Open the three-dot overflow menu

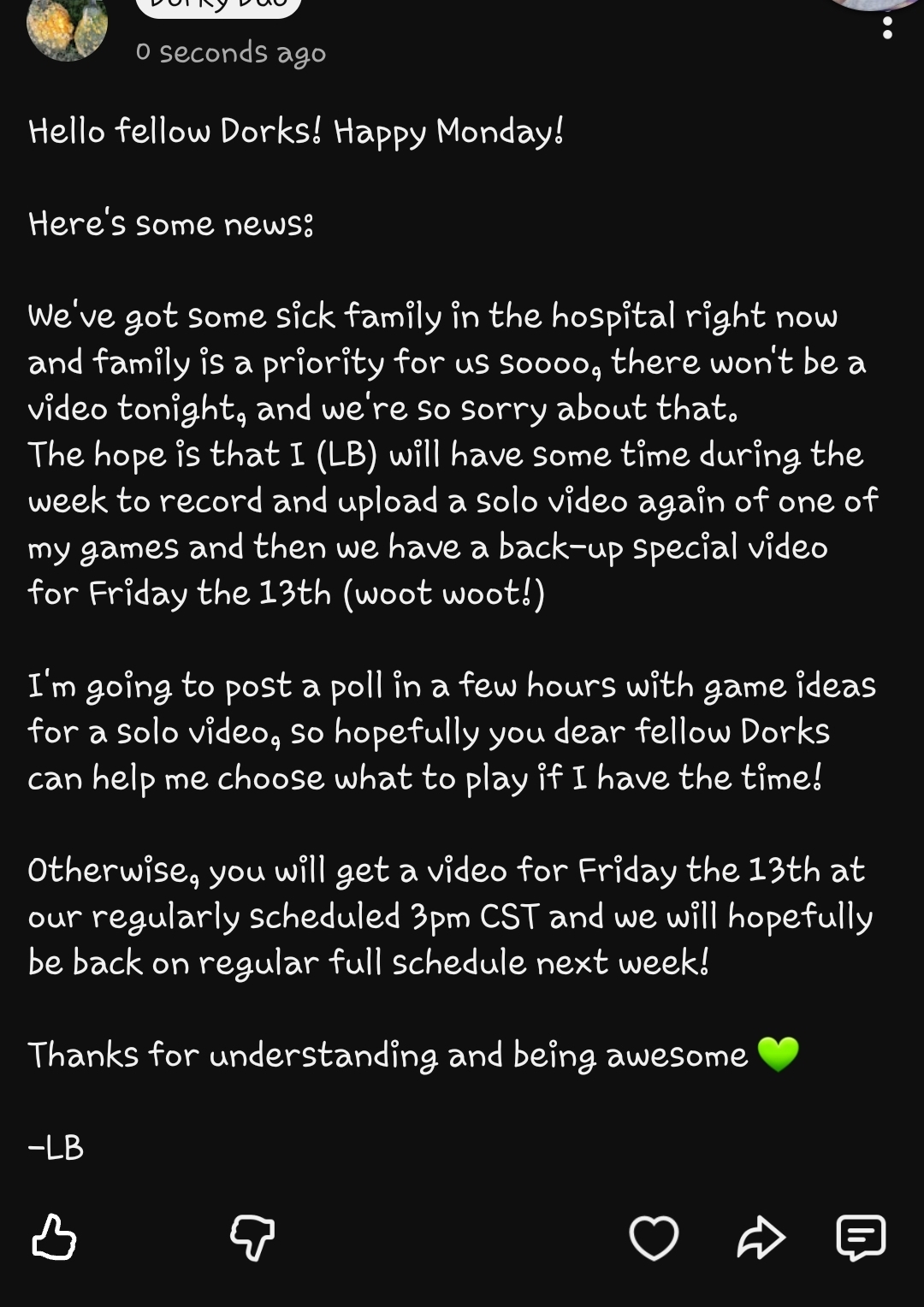tap(887, 28)
